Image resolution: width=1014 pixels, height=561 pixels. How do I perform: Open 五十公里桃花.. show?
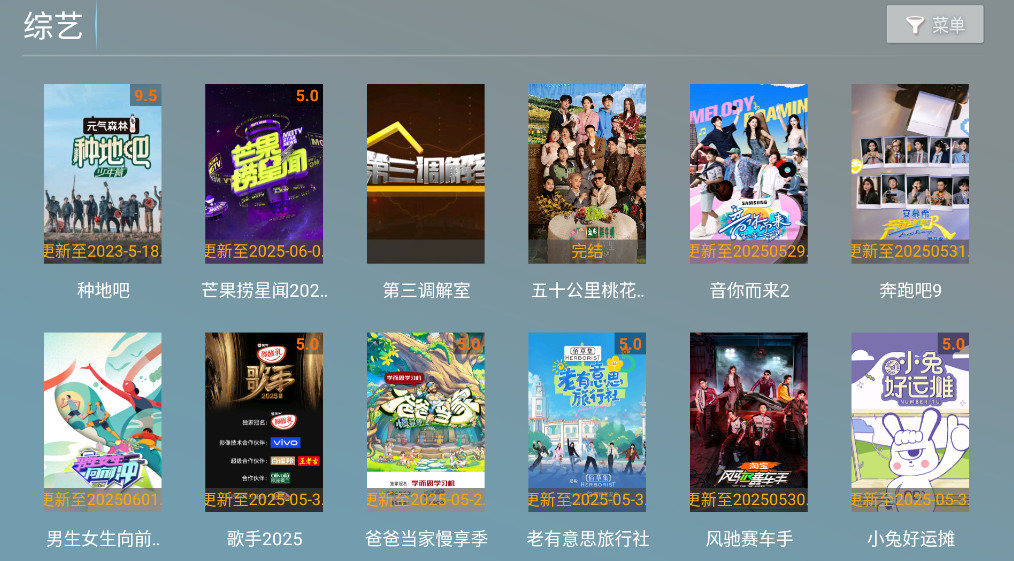(x=587, y=174)
